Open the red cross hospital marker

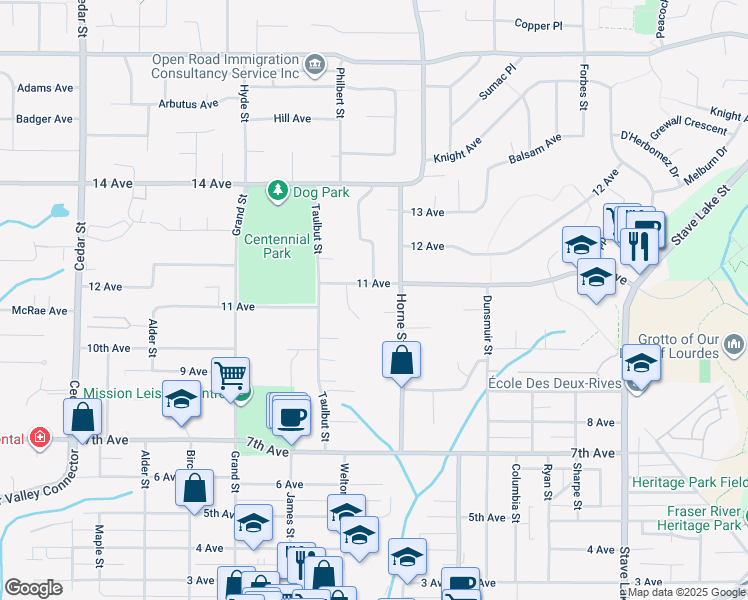click(39, 438)
